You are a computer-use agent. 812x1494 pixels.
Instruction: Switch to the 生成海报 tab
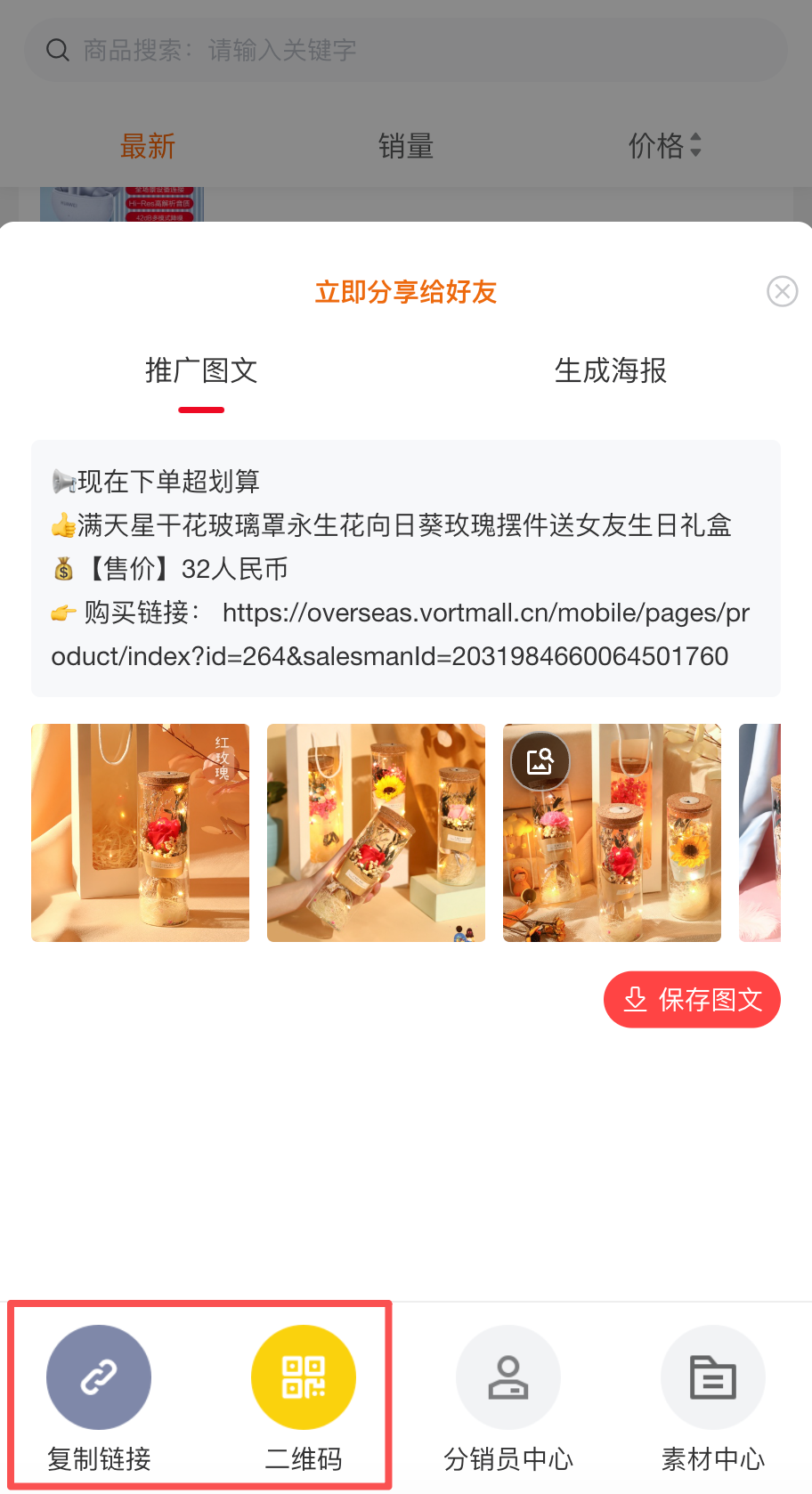click(x=610, y=370)
